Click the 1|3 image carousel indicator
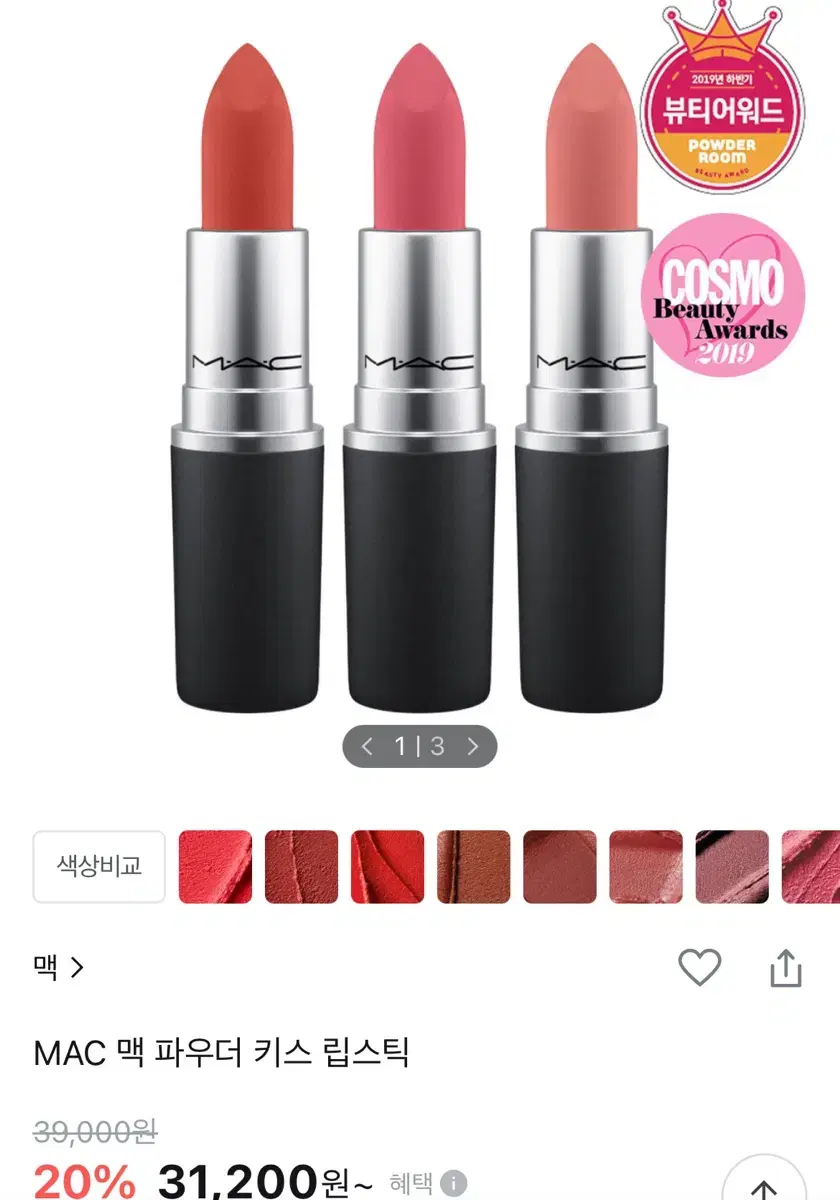 tap(420, 746)
